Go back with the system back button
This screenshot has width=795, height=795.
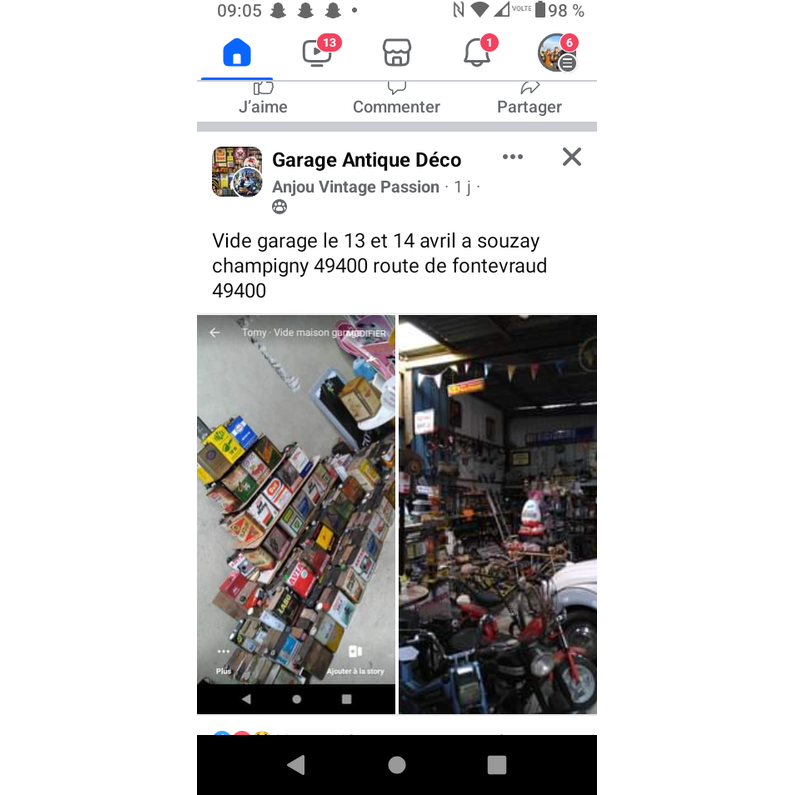(x=296, y=765)
